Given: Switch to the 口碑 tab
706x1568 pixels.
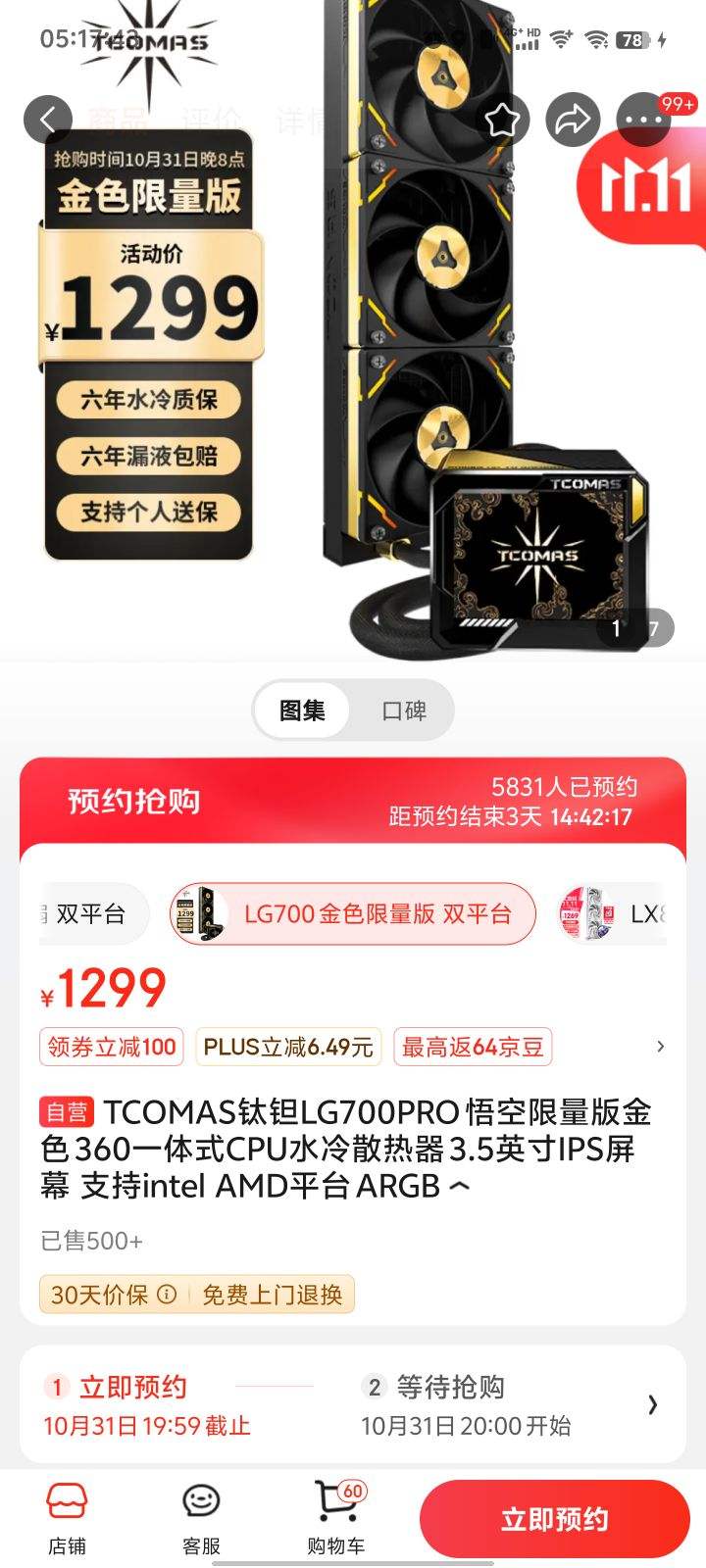Looking at the screenshot, I should [x=404, y=711].
